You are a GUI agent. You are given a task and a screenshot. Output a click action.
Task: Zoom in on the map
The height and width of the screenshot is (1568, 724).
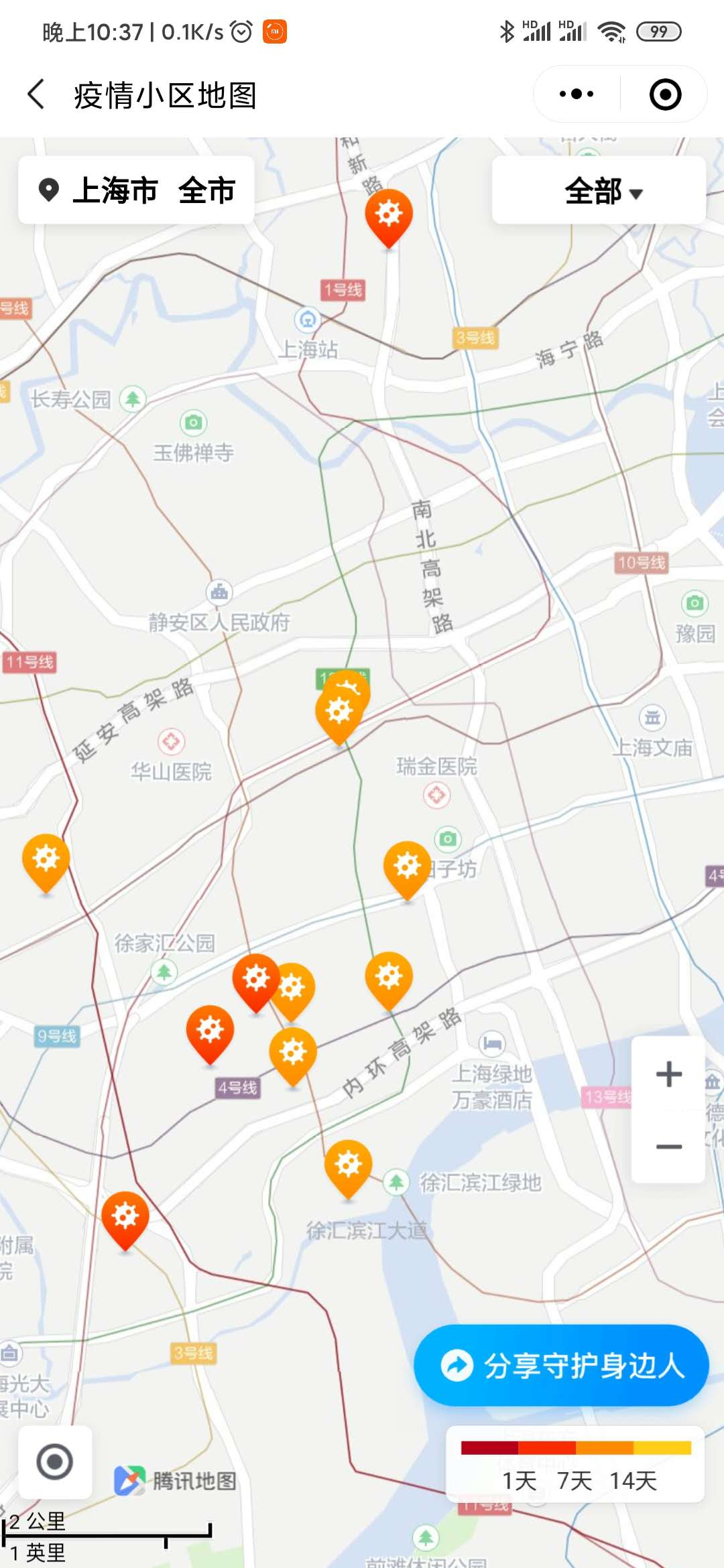pyautogui.click(x=668, y=1074)
